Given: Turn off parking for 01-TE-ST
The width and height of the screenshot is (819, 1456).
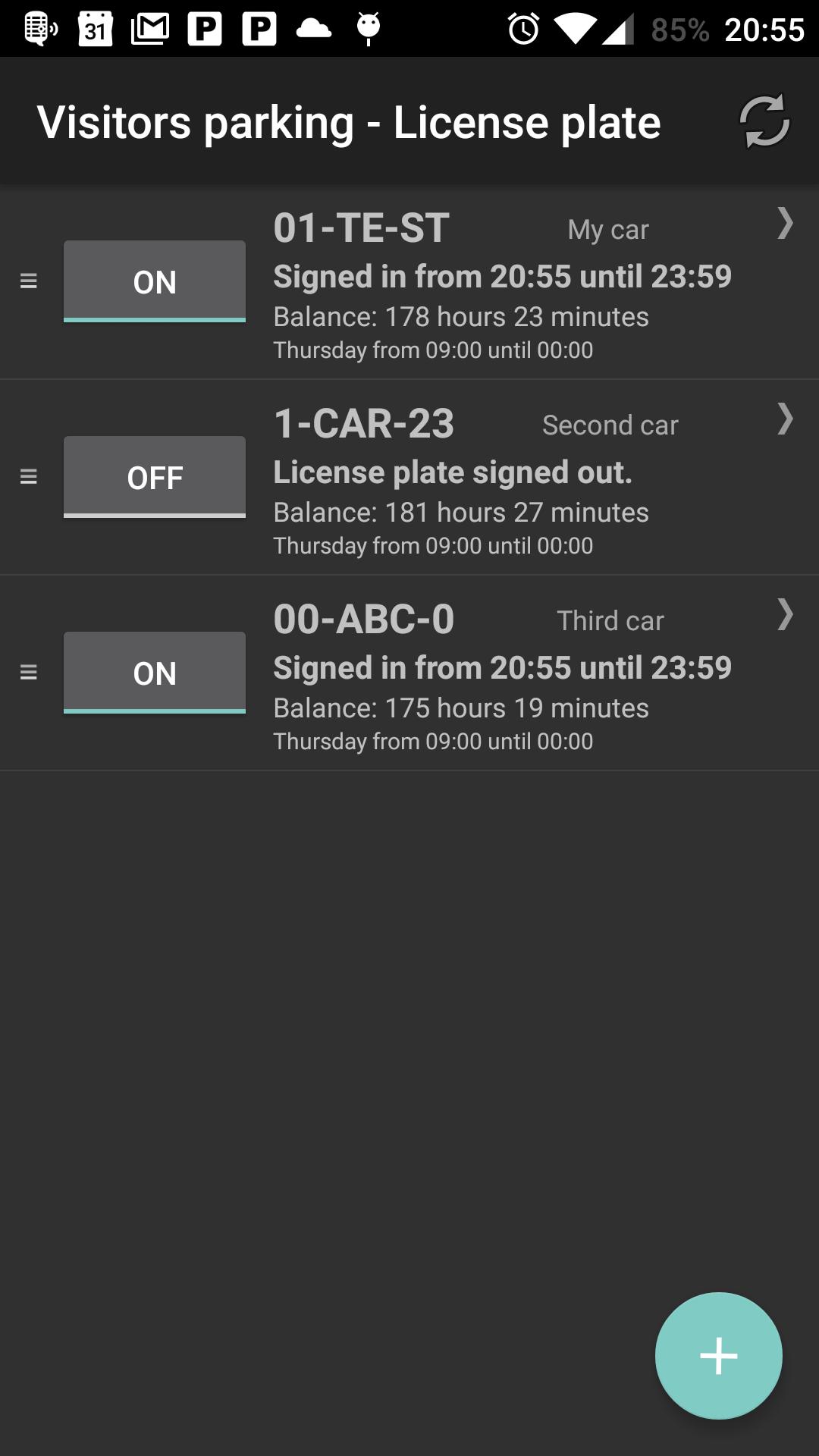Looking at the screenshot, I should [x=154, y=281].
